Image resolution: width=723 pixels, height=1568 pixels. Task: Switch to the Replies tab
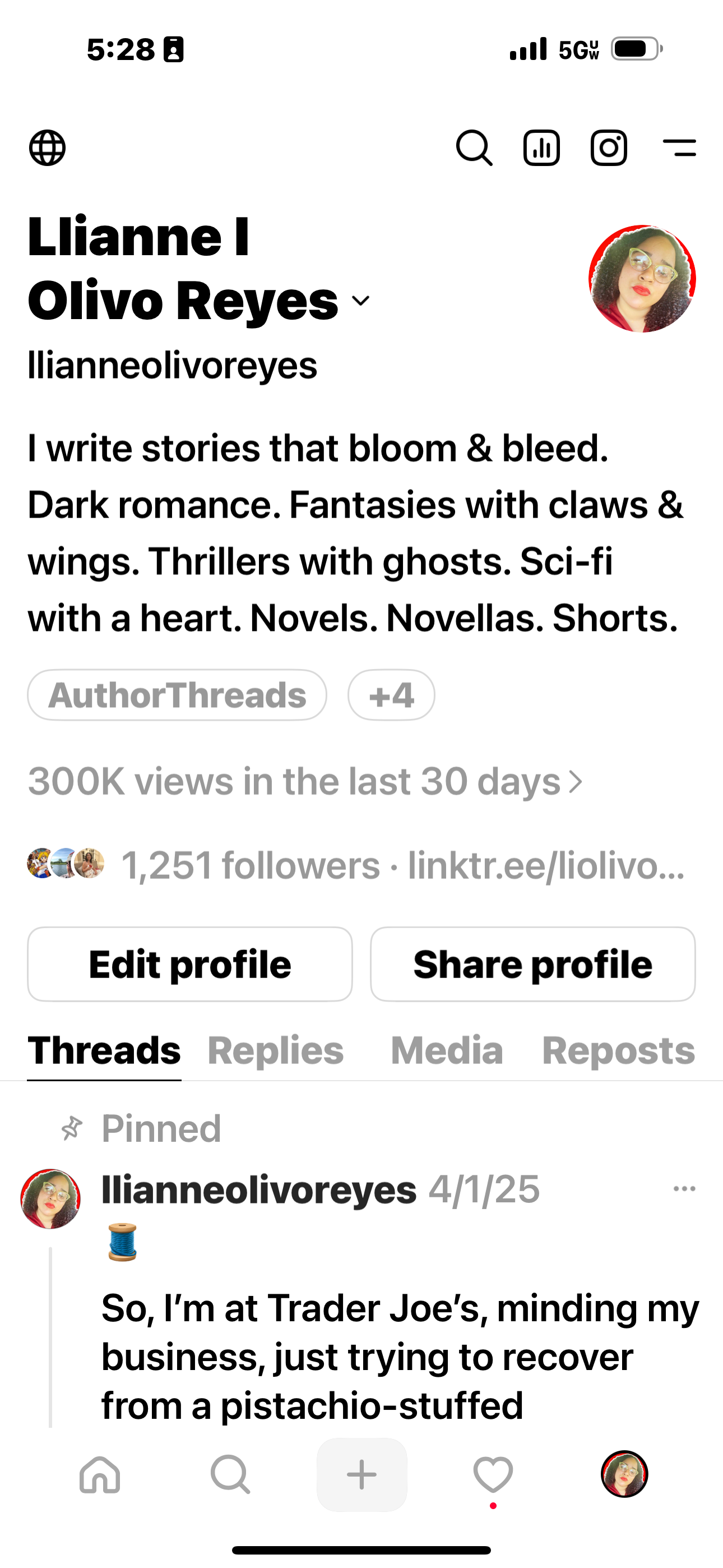coord(276,1050)
